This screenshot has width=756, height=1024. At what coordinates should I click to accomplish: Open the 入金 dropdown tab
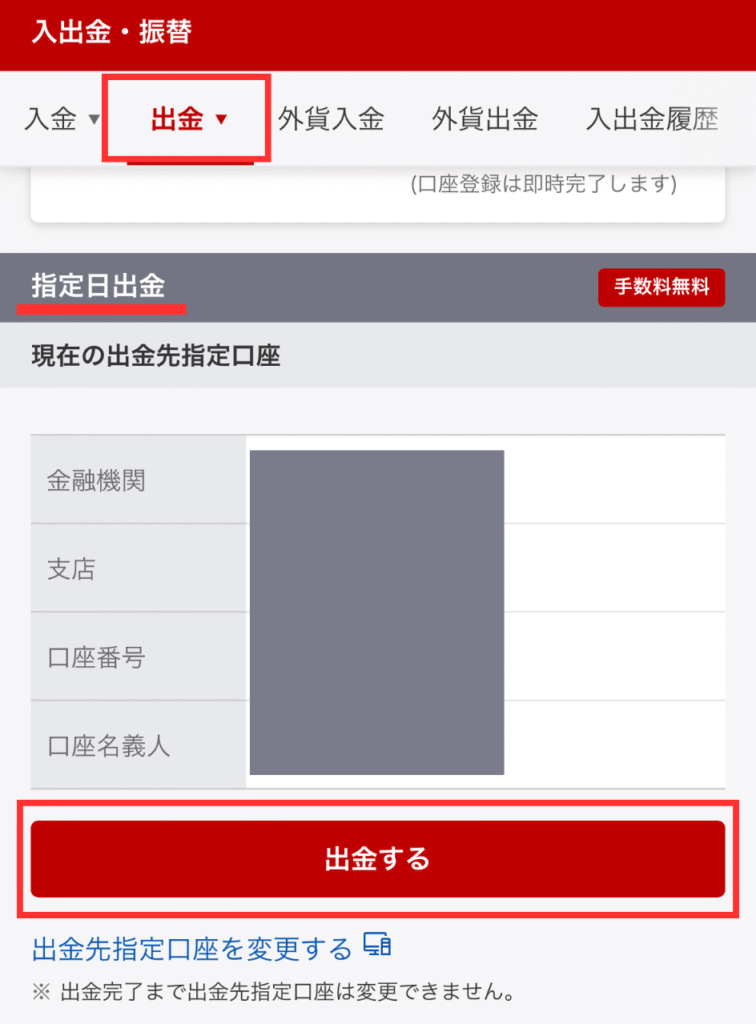click(x=62, y=120)
